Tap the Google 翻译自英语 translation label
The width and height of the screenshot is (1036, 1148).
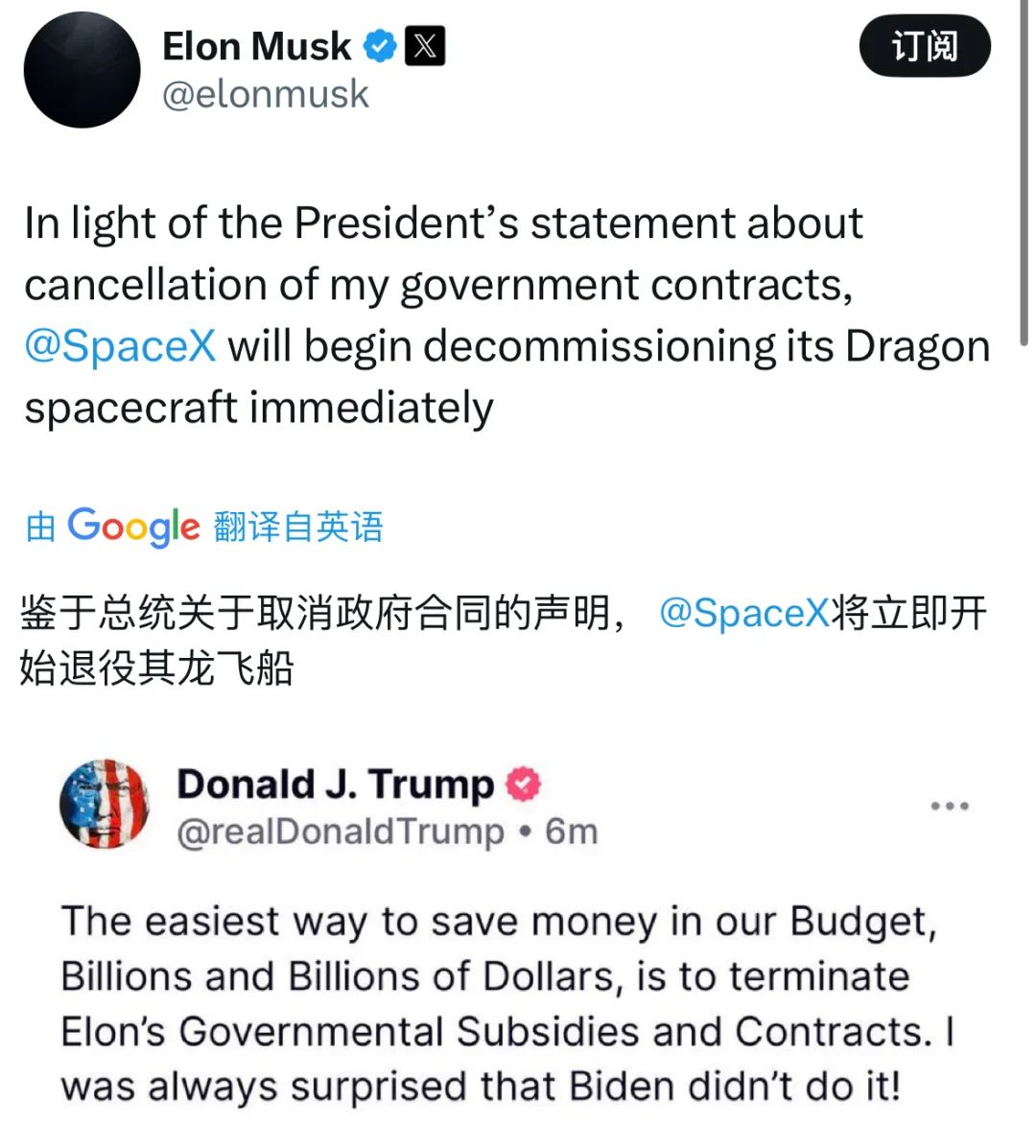coord(204,527)
